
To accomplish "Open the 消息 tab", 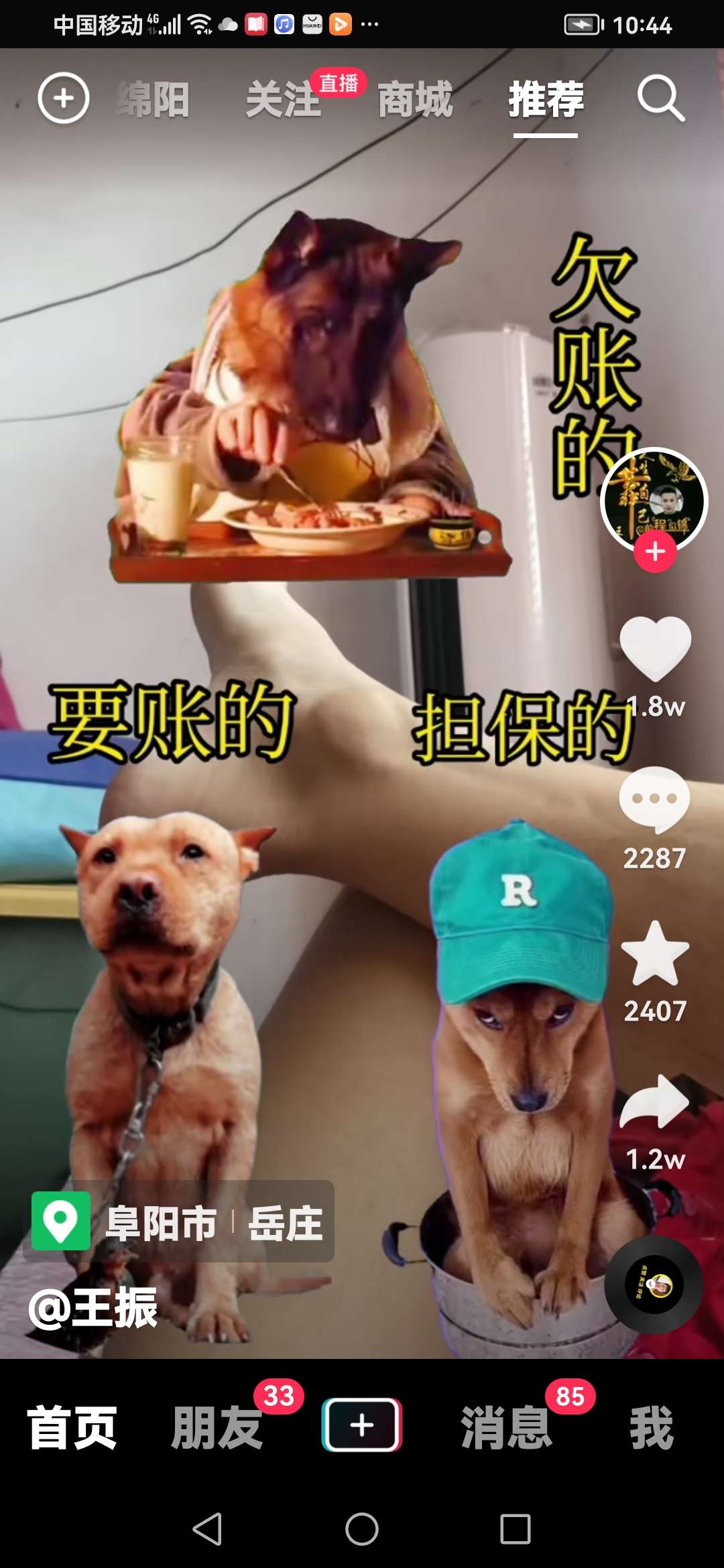I will point(506,1426).
